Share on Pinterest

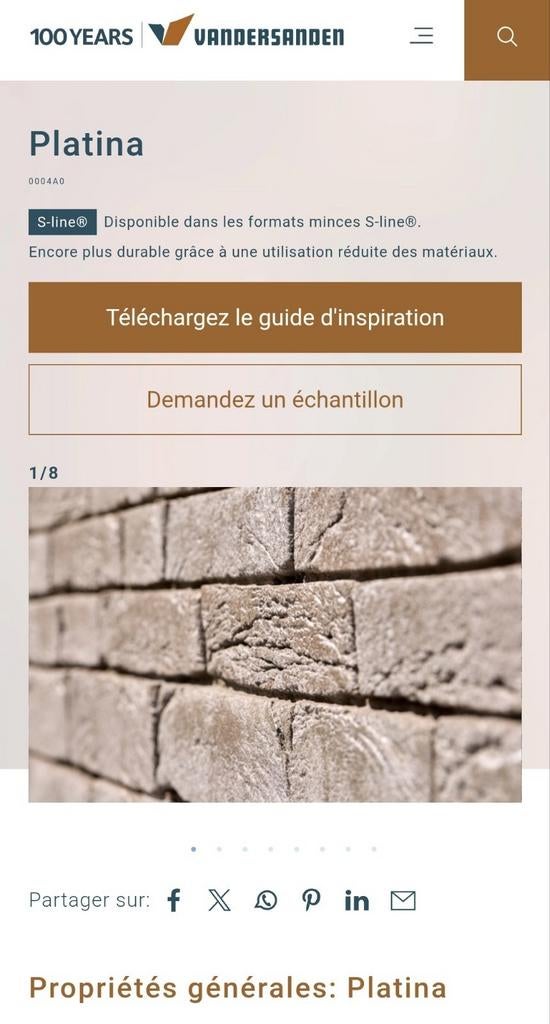pos(311,901)
